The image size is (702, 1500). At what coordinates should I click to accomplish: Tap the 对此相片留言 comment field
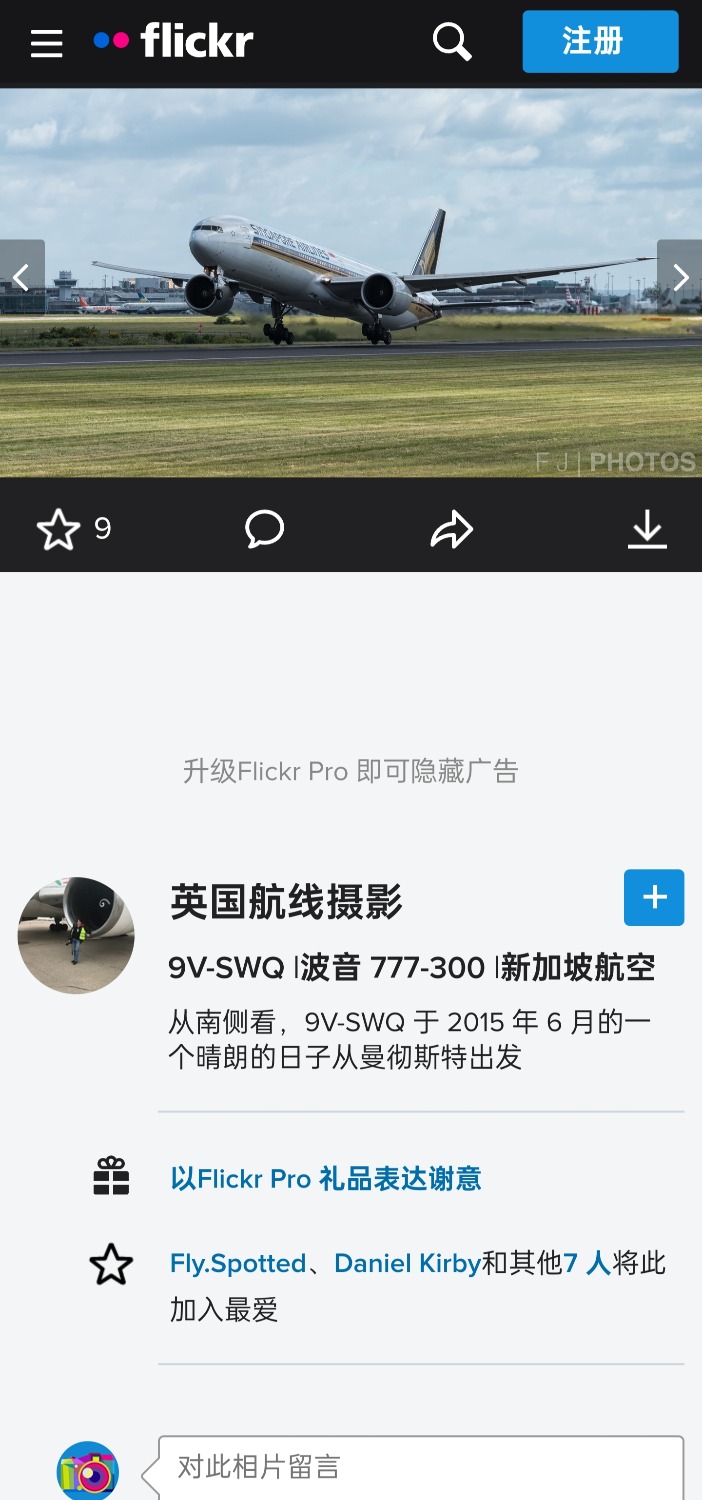click(x=420, y=1467)
